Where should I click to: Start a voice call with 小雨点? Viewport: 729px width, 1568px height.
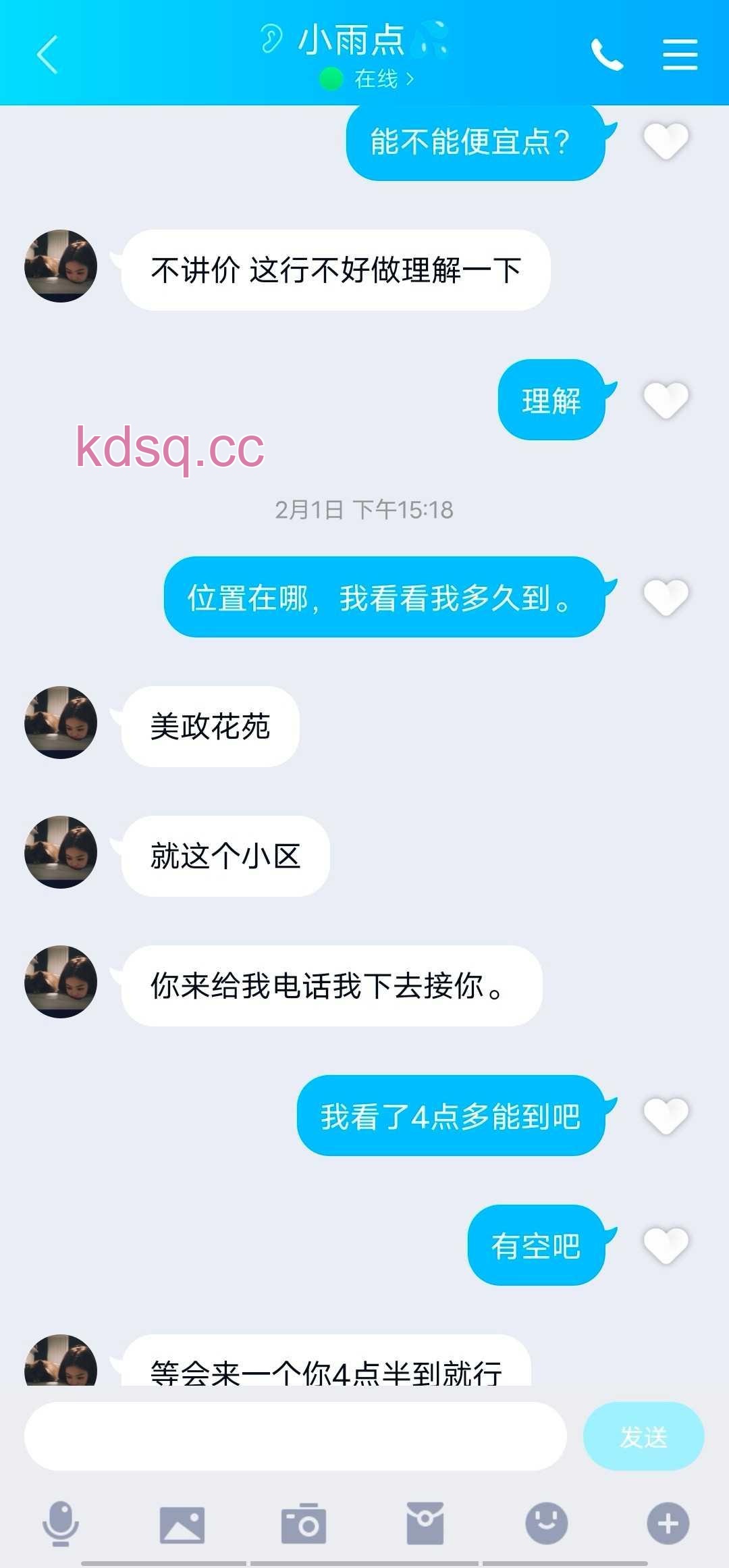tap(606, 55)
